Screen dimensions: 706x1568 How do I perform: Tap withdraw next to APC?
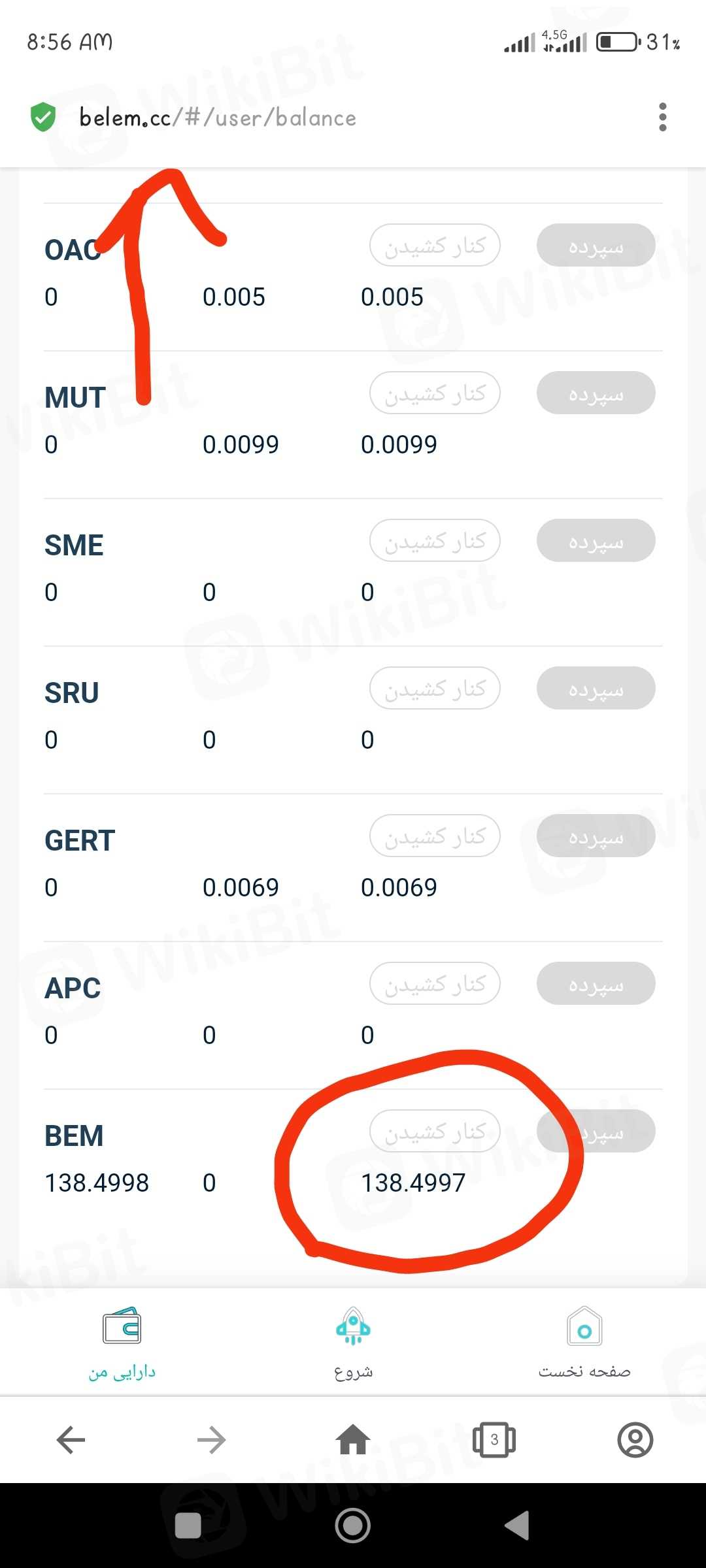click(435, 984)
